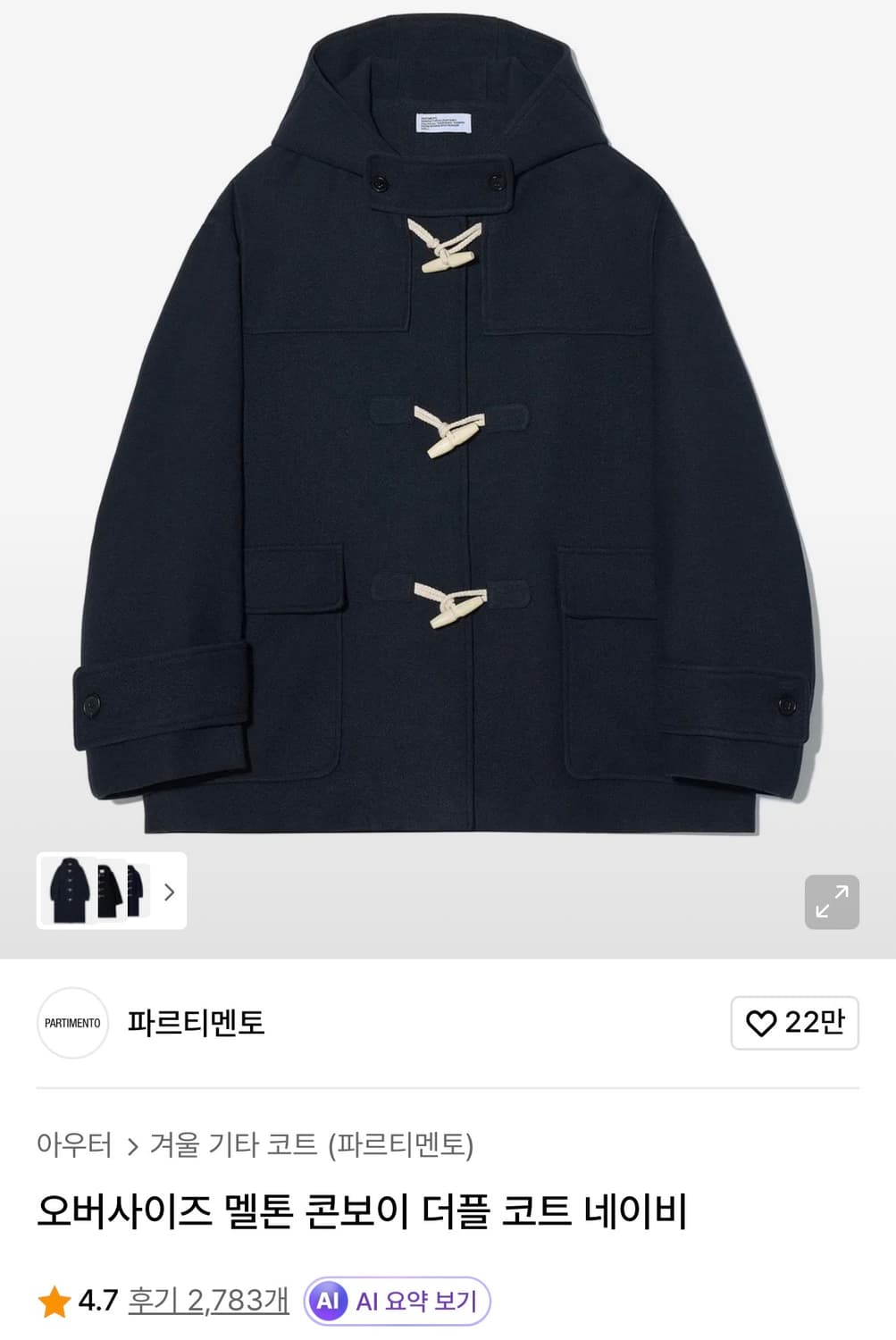Open the PARTIMENTO brand logo circle
Image resolution: width=896 pixels, height=1340 pixels.
(x=72, y=1025)
